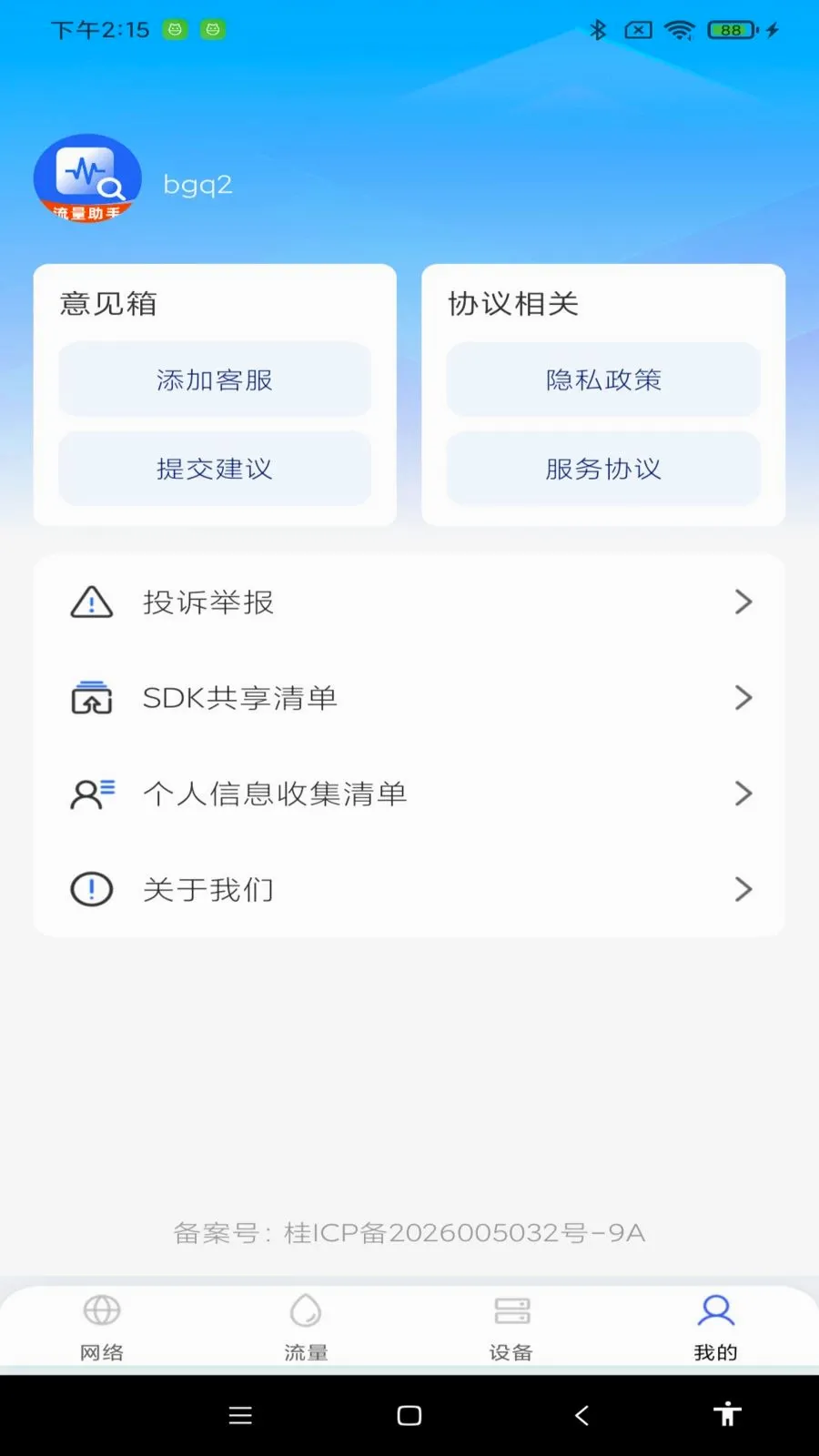
Task: Switch to the 网络 tab
Action: point(102,1328)
